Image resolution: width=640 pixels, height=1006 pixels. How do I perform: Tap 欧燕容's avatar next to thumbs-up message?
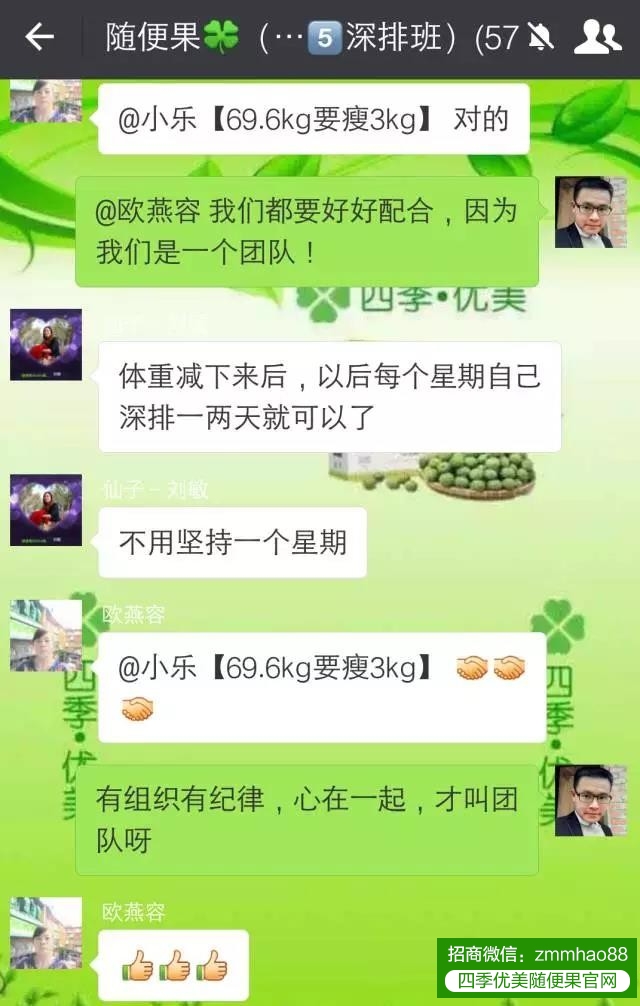[46, 932]
